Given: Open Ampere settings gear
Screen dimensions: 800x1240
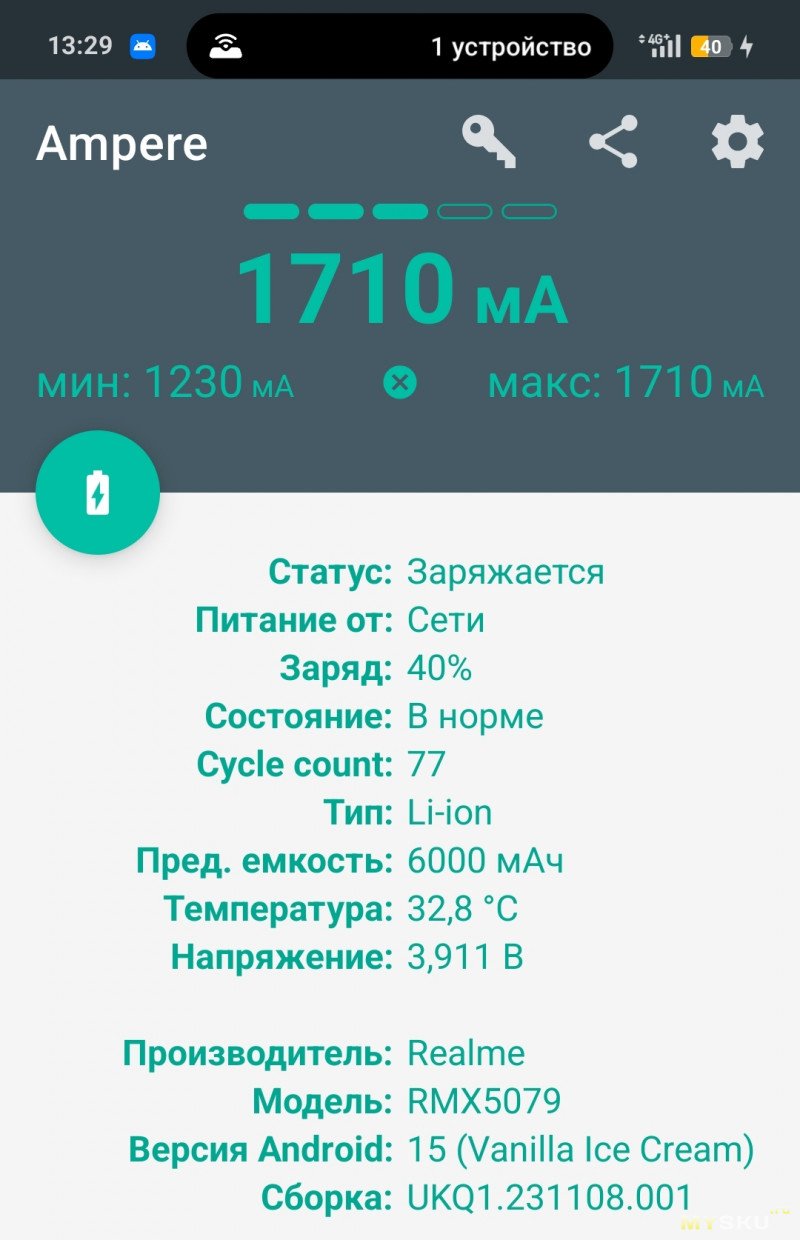Looking at the screenshot, I should [x=738, y=142].
